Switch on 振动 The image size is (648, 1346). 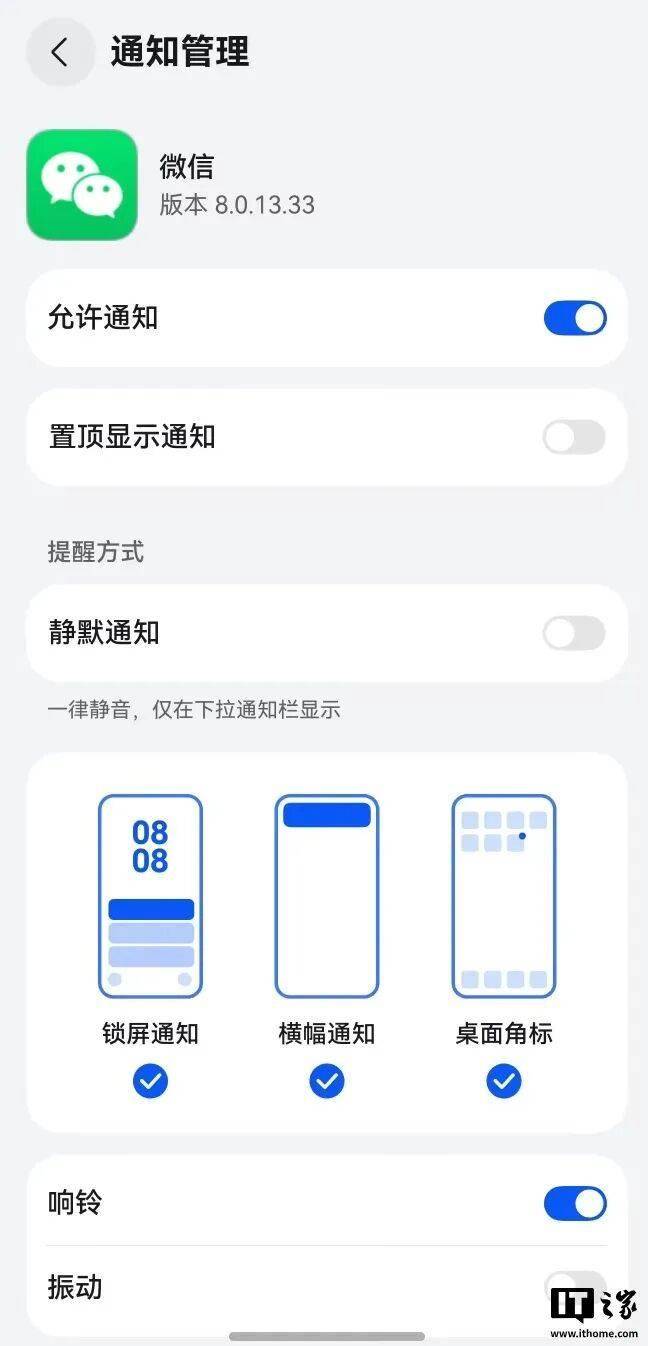[x=574, y=1286]
